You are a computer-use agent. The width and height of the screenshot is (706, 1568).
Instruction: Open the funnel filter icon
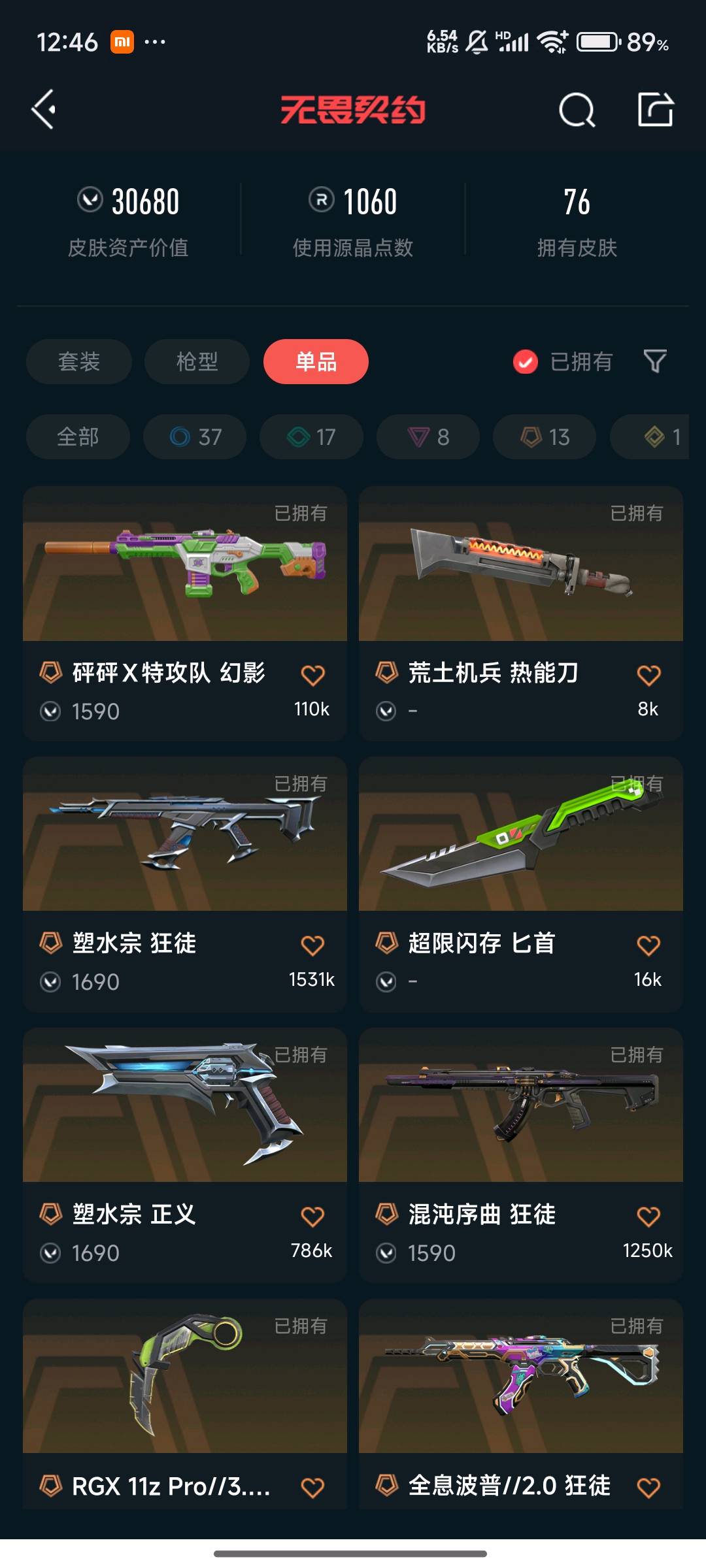(655, 361)
